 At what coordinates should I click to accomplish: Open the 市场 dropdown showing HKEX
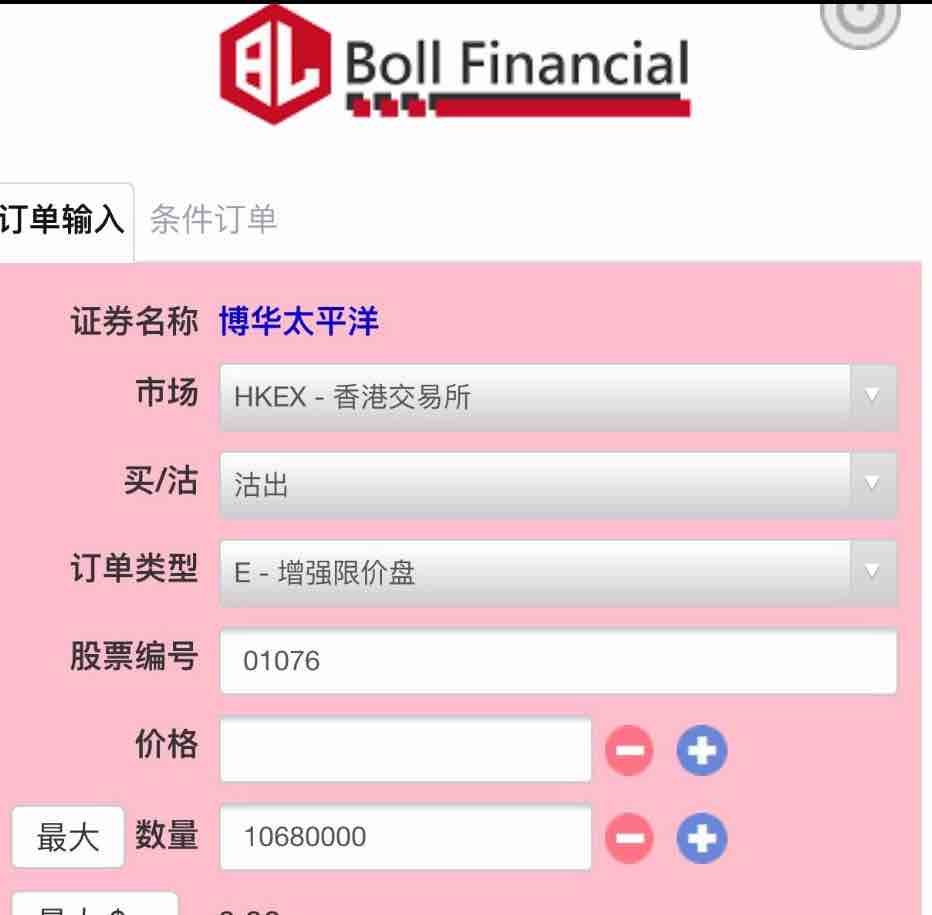557,397
